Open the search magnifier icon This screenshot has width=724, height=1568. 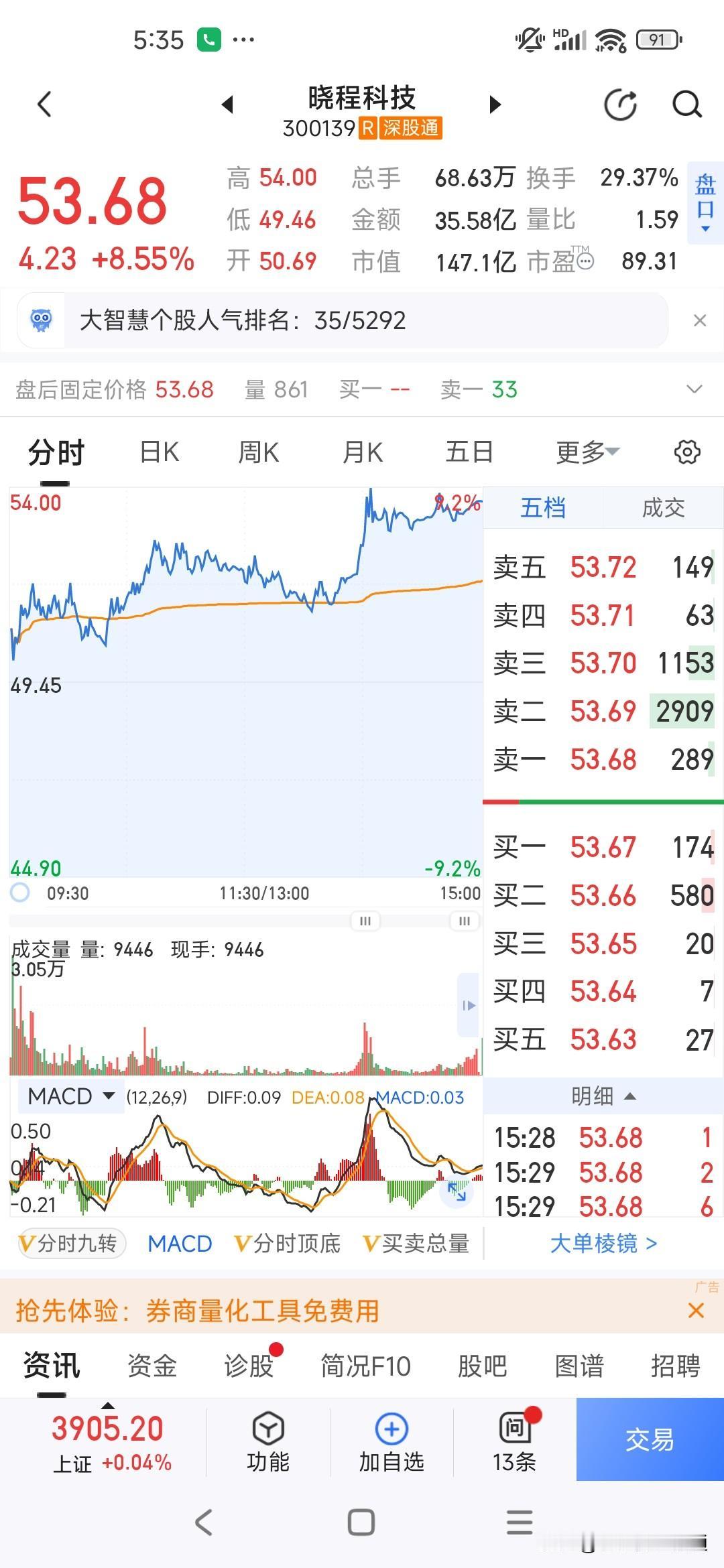[x=686, y=105]
